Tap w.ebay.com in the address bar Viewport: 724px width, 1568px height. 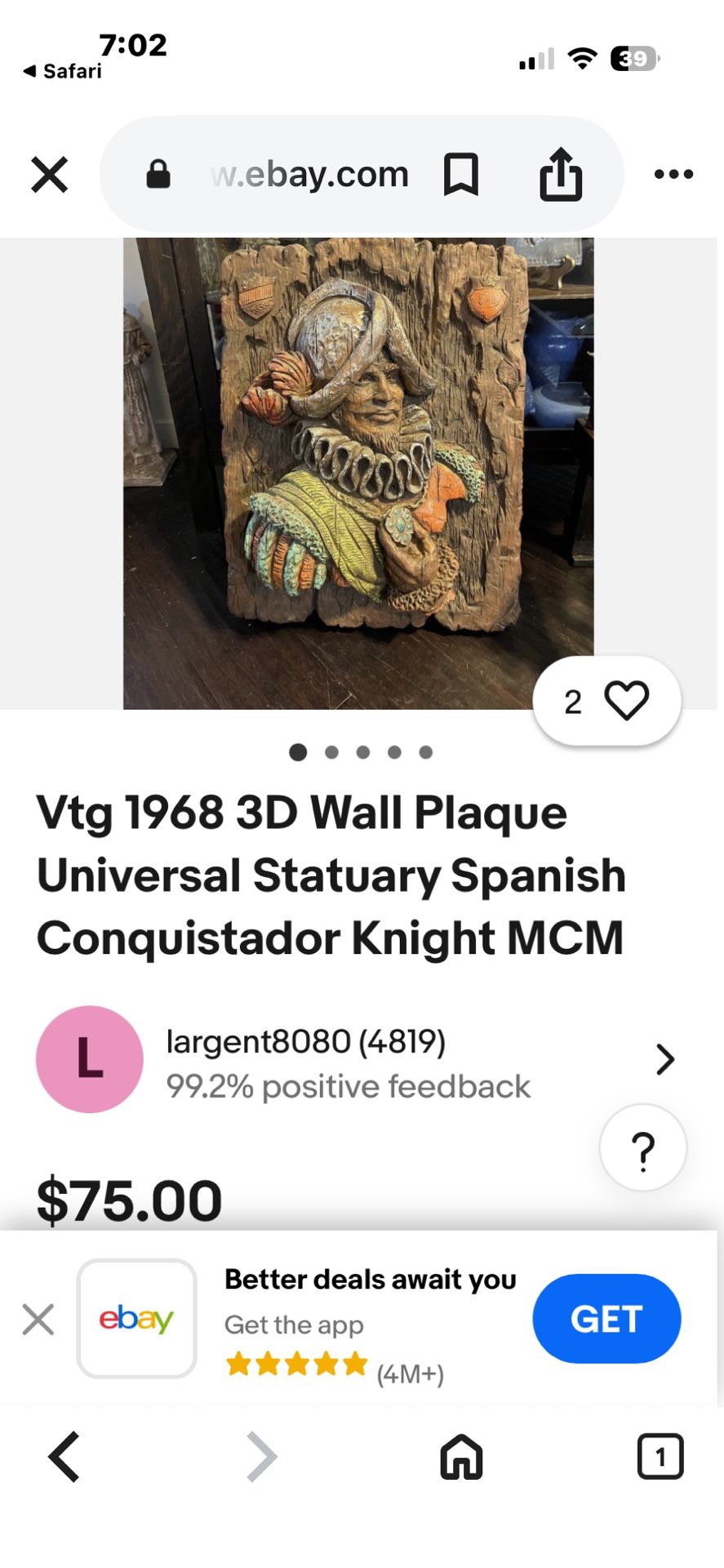310,174
